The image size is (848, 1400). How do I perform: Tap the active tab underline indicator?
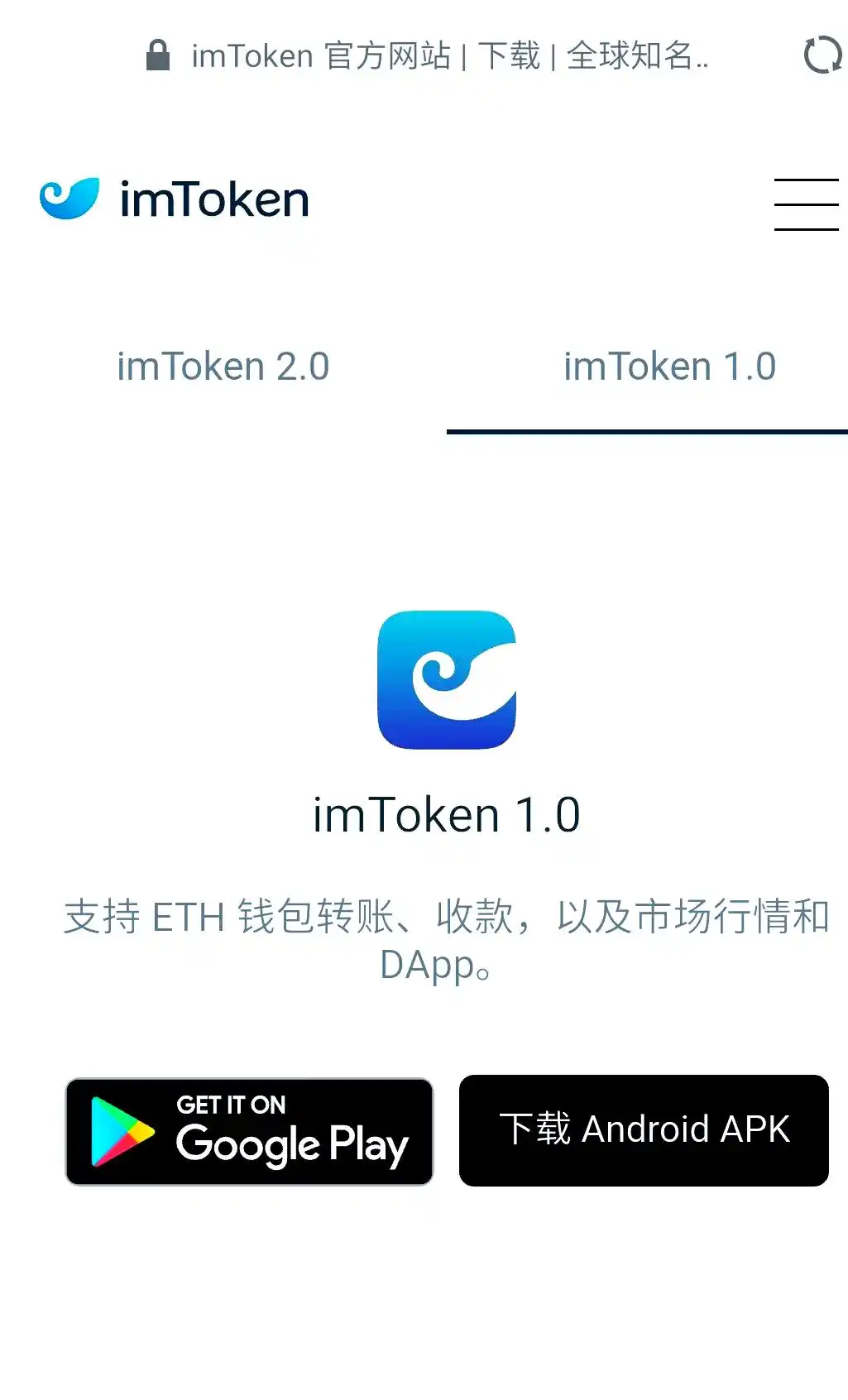click(x=646, y=431)
